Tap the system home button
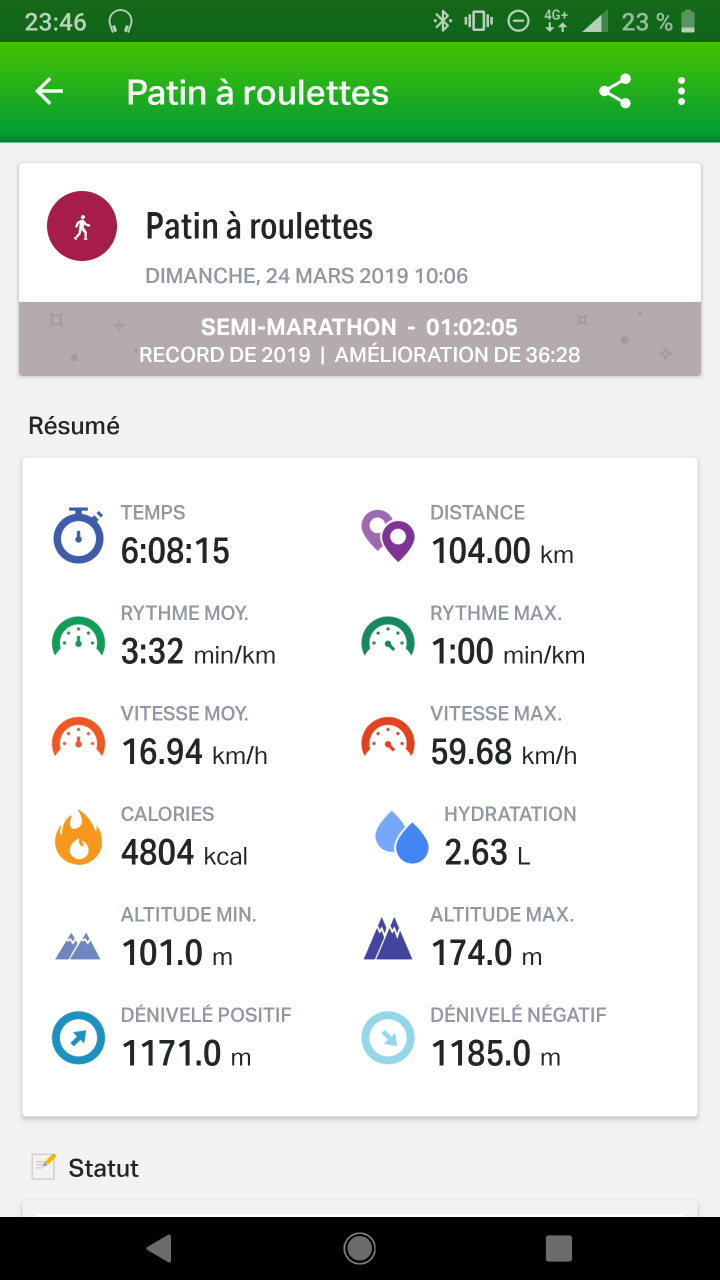The height and width of the screenshot is (1280, 720). coord(359,1247)
